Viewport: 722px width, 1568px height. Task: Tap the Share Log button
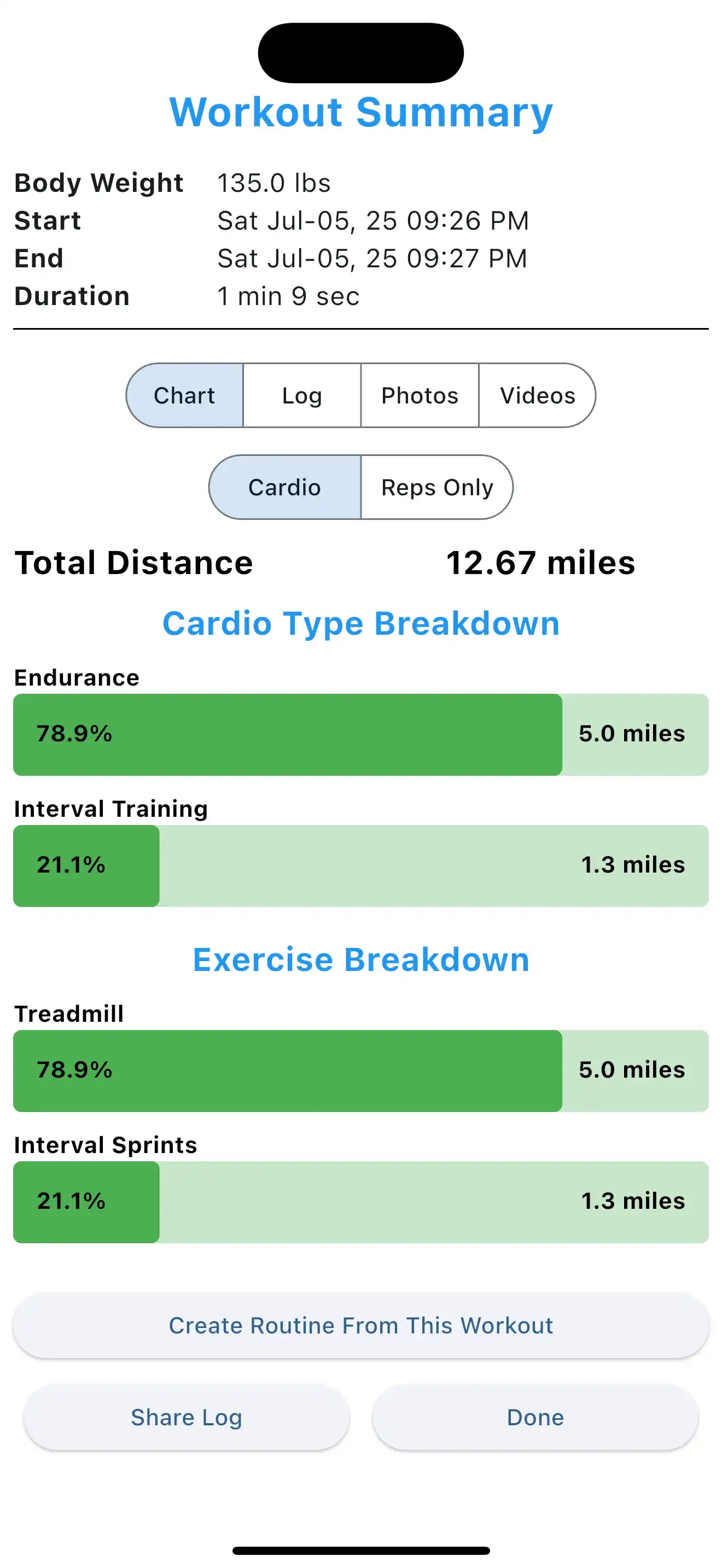tap(185, 1417)
